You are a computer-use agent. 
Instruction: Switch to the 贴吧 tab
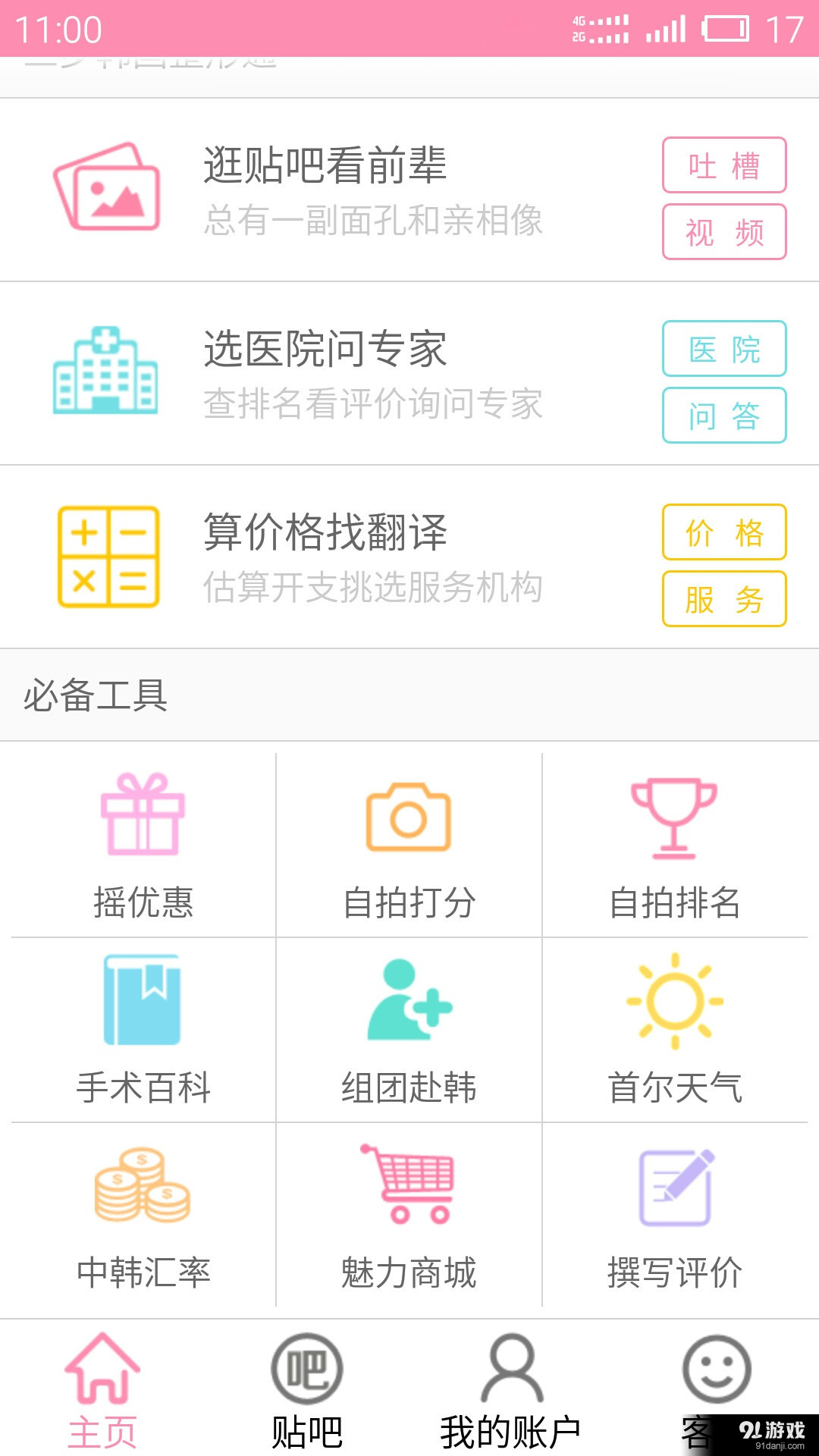pyautogui.click(x=307, y=1389)
